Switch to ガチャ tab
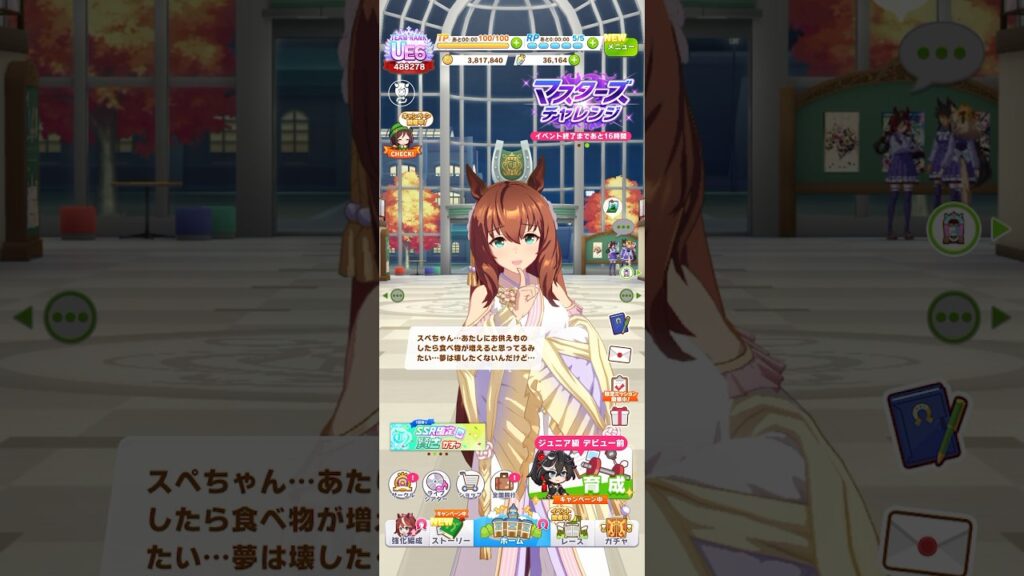1024x576 pixels. coord(618,531)
